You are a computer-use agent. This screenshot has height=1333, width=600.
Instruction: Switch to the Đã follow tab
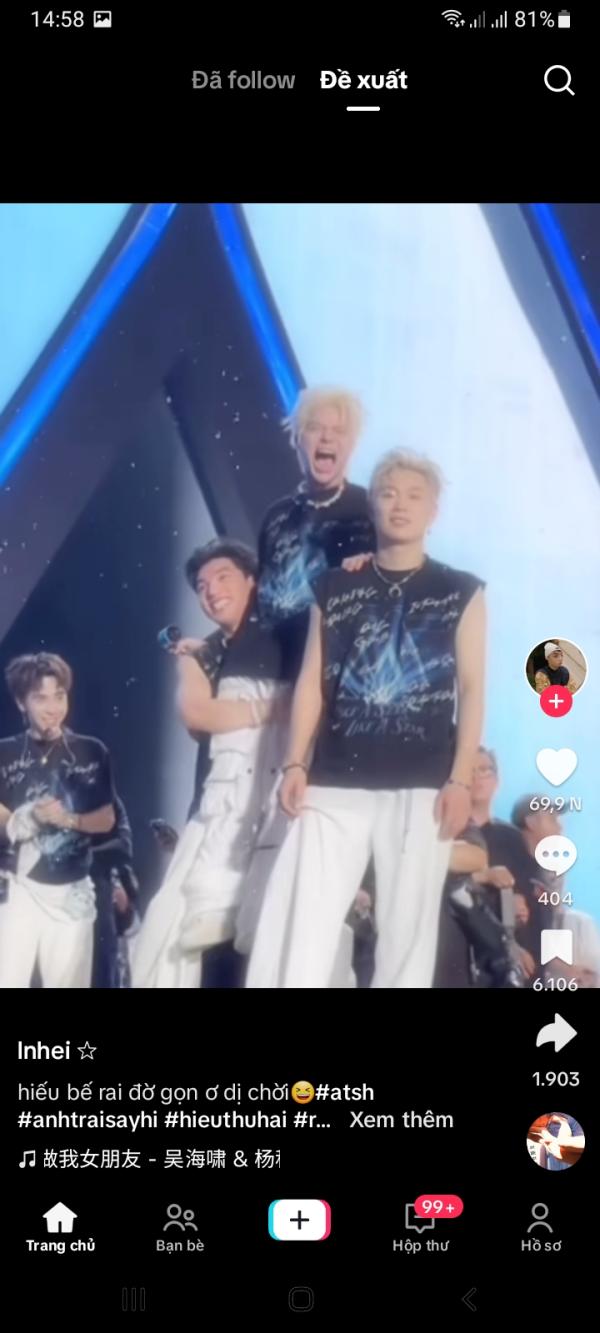[243, 80]
